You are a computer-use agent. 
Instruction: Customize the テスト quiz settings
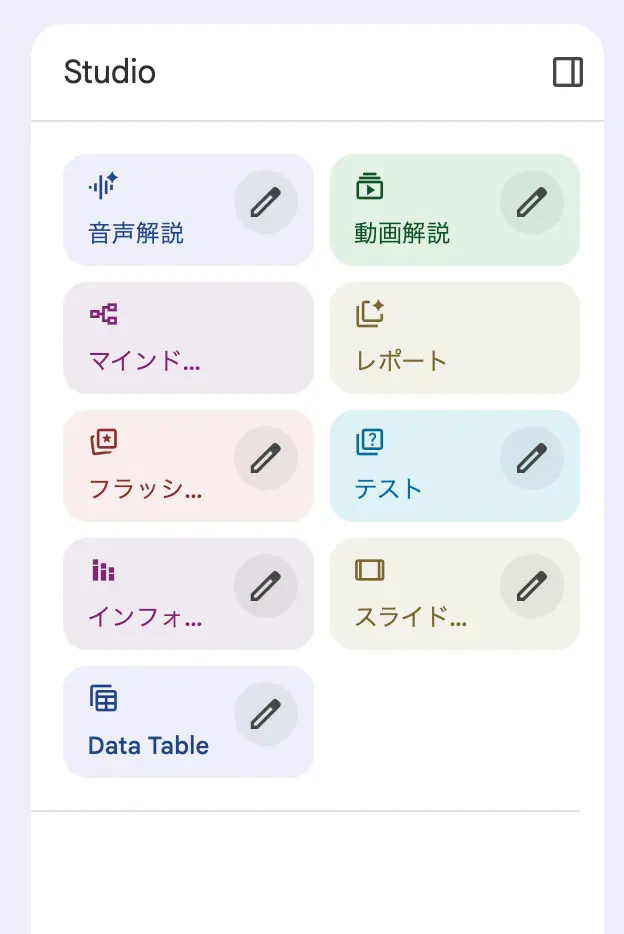pyautogui.click(x=532, y=458)
